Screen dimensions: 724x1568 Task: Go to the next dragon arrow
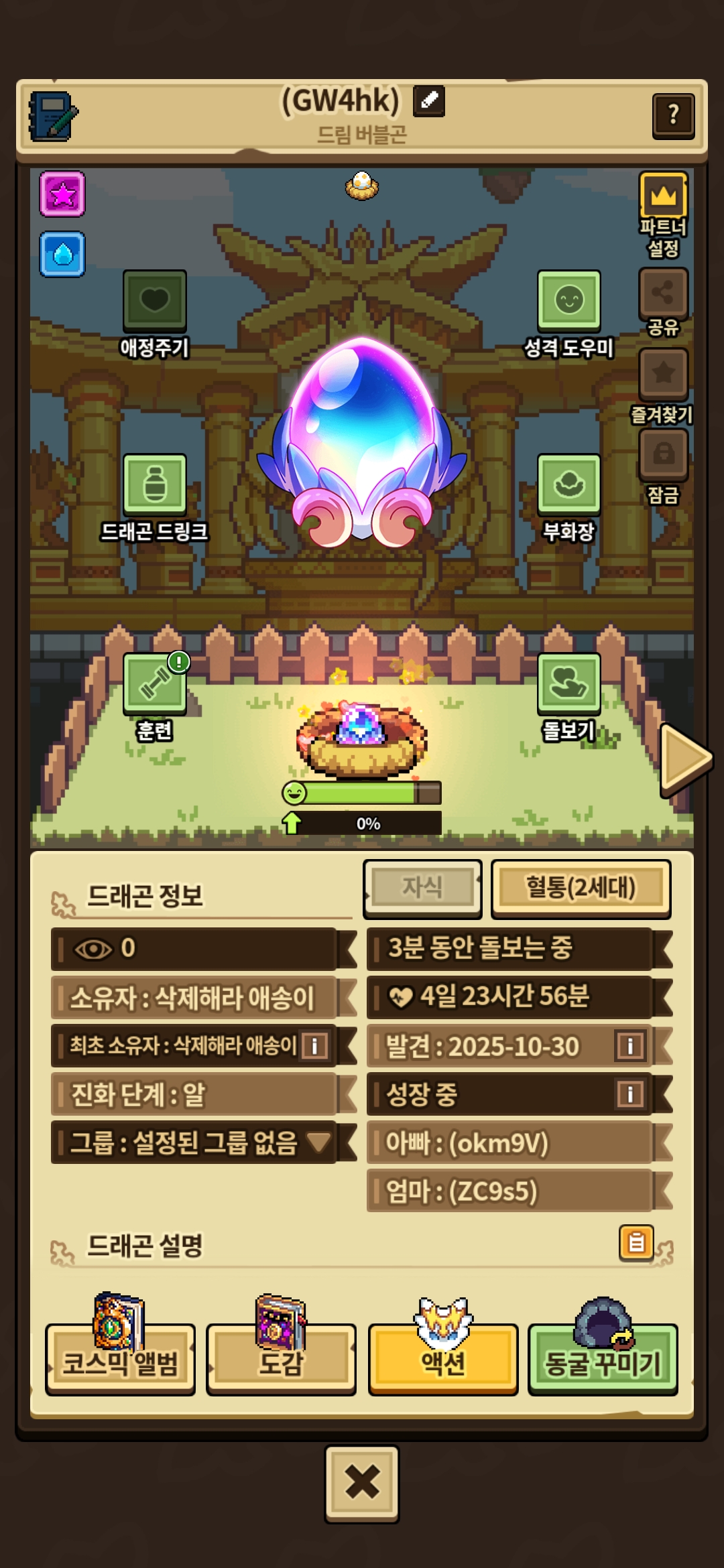684,759
